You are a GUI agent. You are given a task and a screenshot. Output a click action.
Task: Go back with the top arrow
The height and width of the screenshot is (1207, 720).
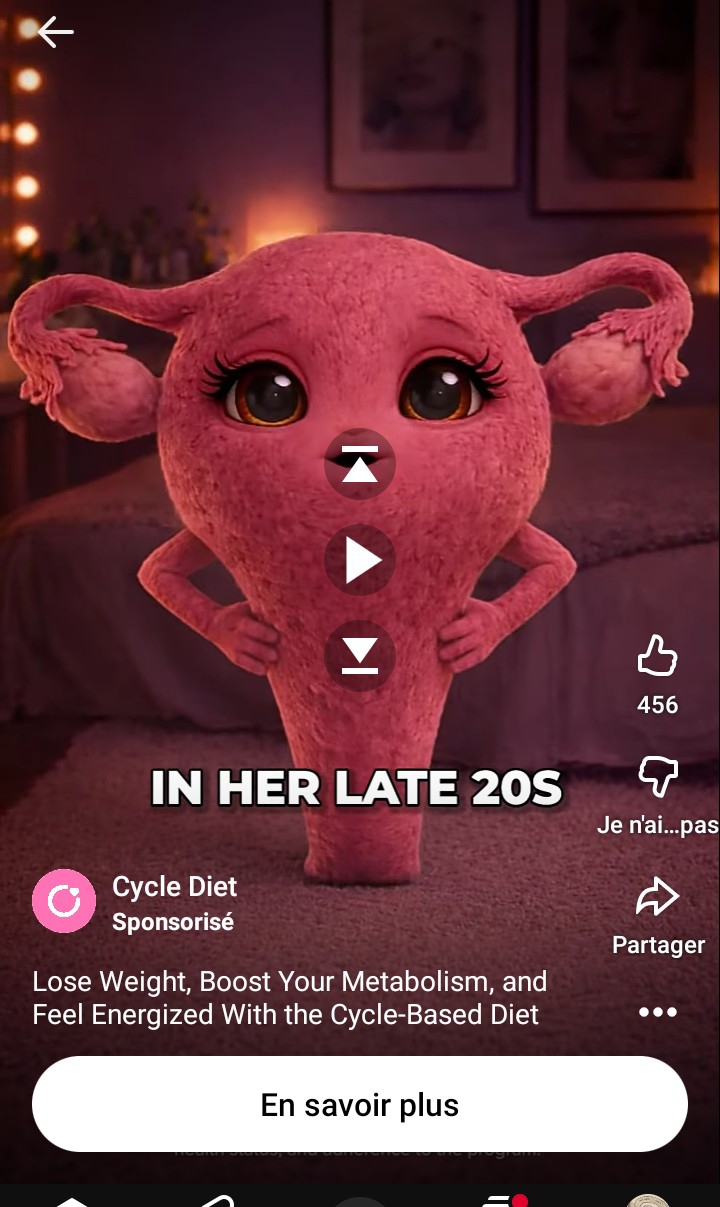(56, 33)
